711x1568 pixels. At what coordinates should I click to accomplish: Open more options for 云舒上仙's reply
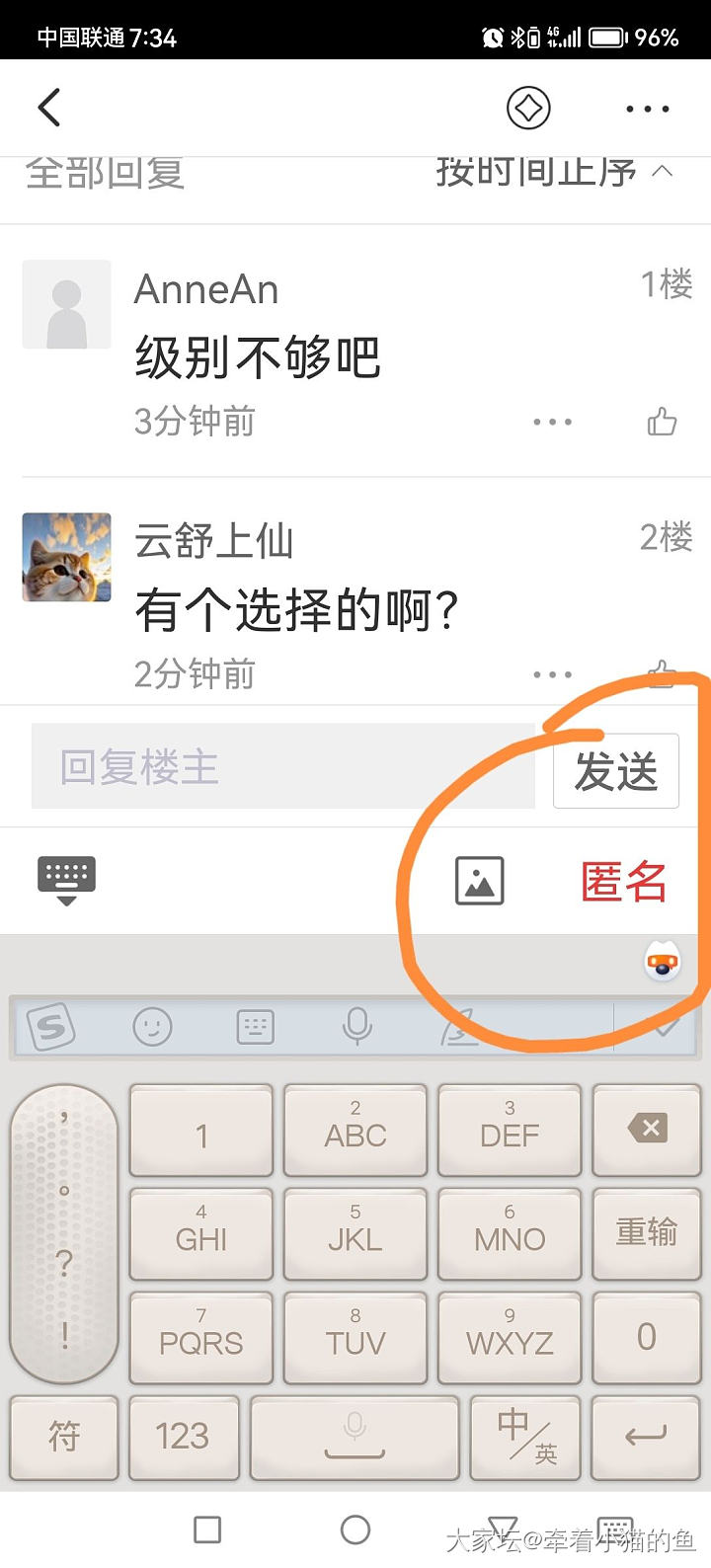tap(552, 675)
